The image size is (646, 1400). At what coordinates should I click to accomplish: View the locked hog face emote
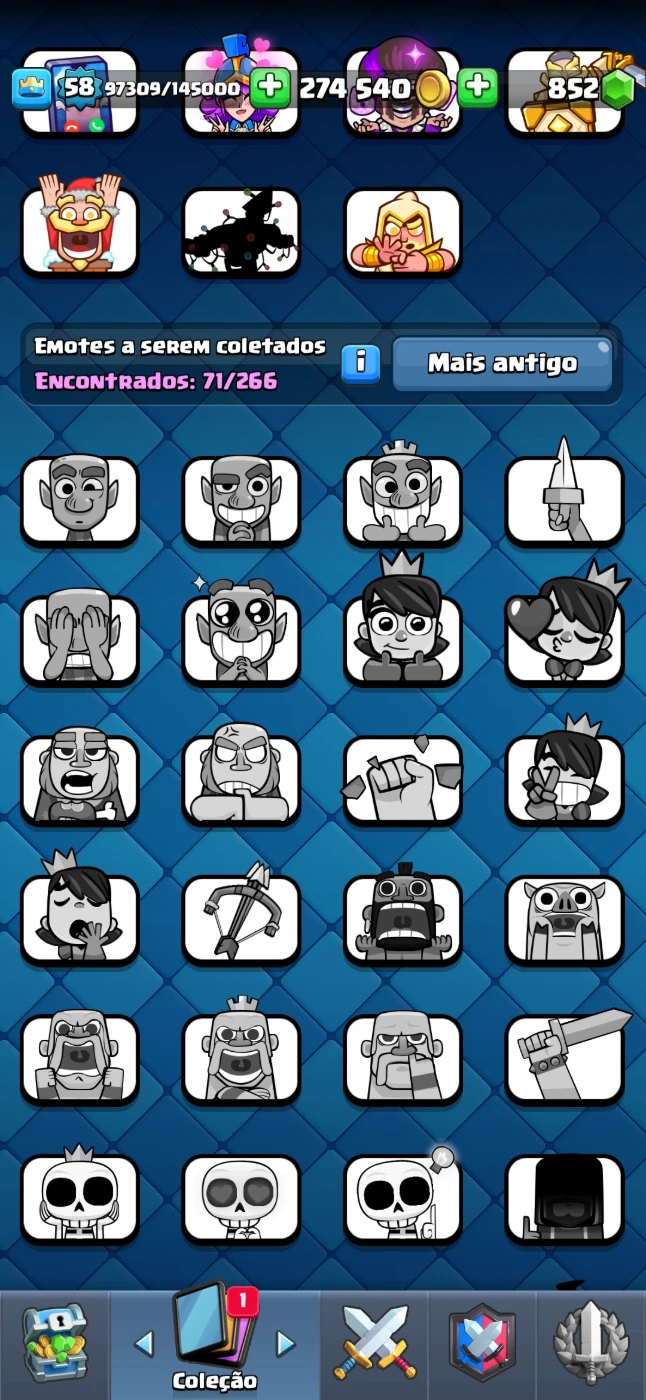565,918
